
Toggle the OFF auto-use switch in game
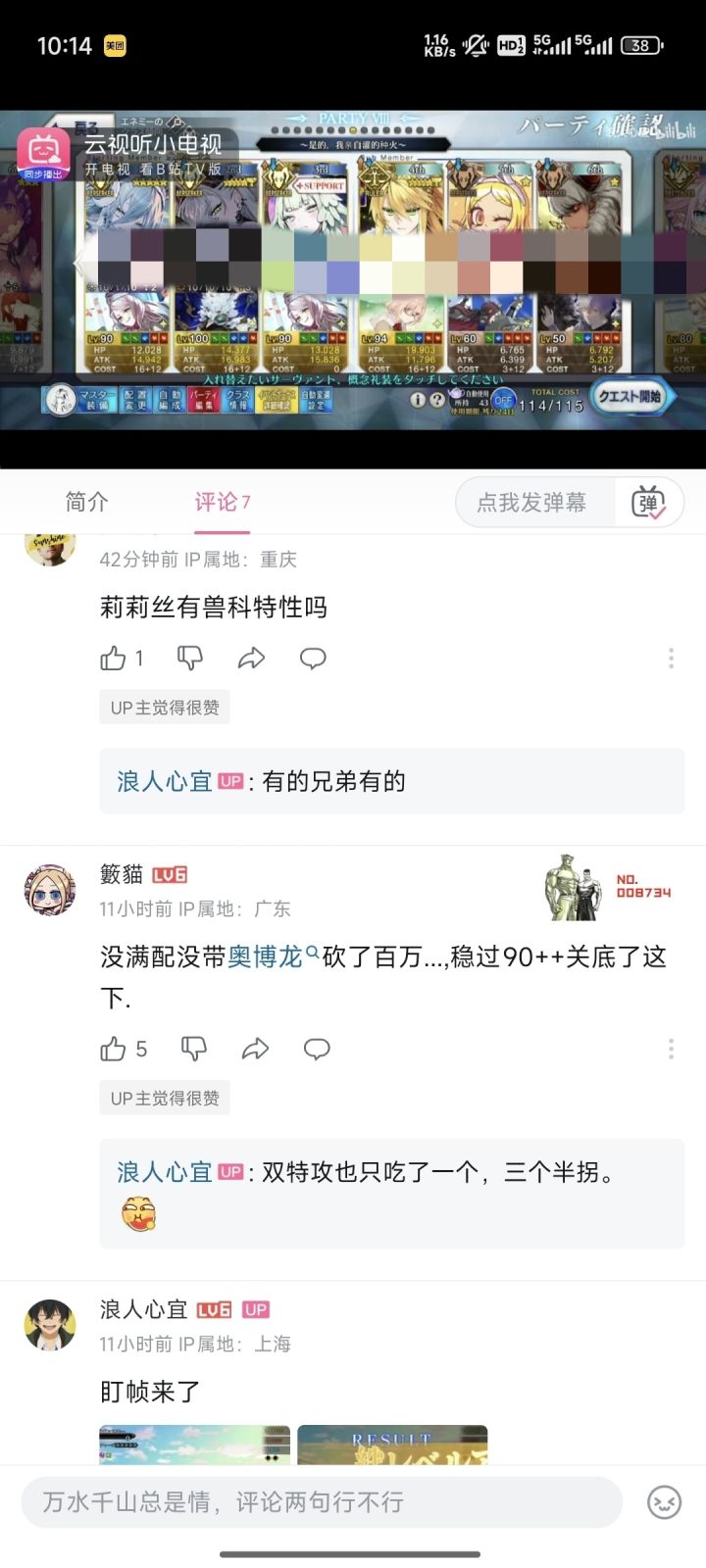(502, 399)
